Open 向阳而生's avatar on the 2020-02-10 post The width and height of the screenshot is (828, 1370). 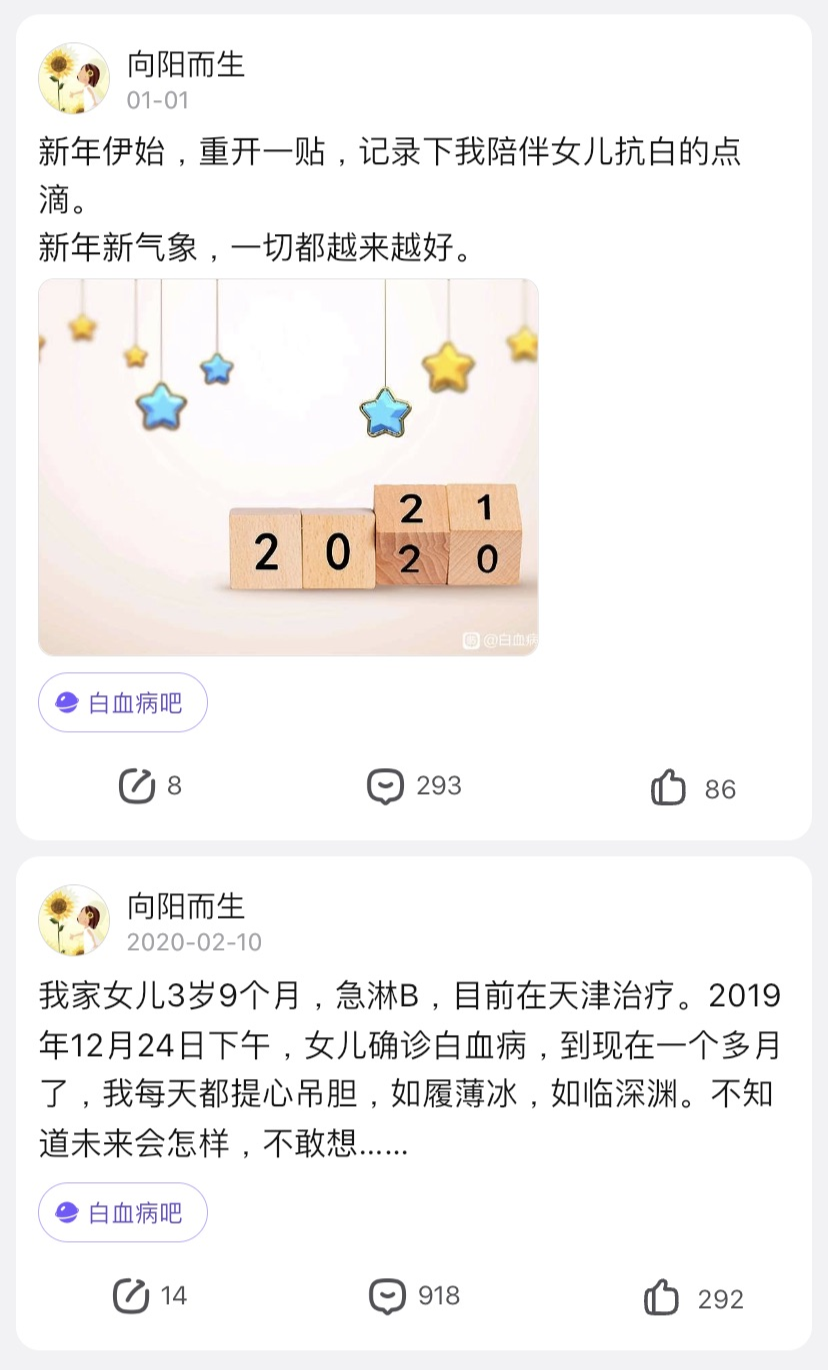click(x=74, y=920)
